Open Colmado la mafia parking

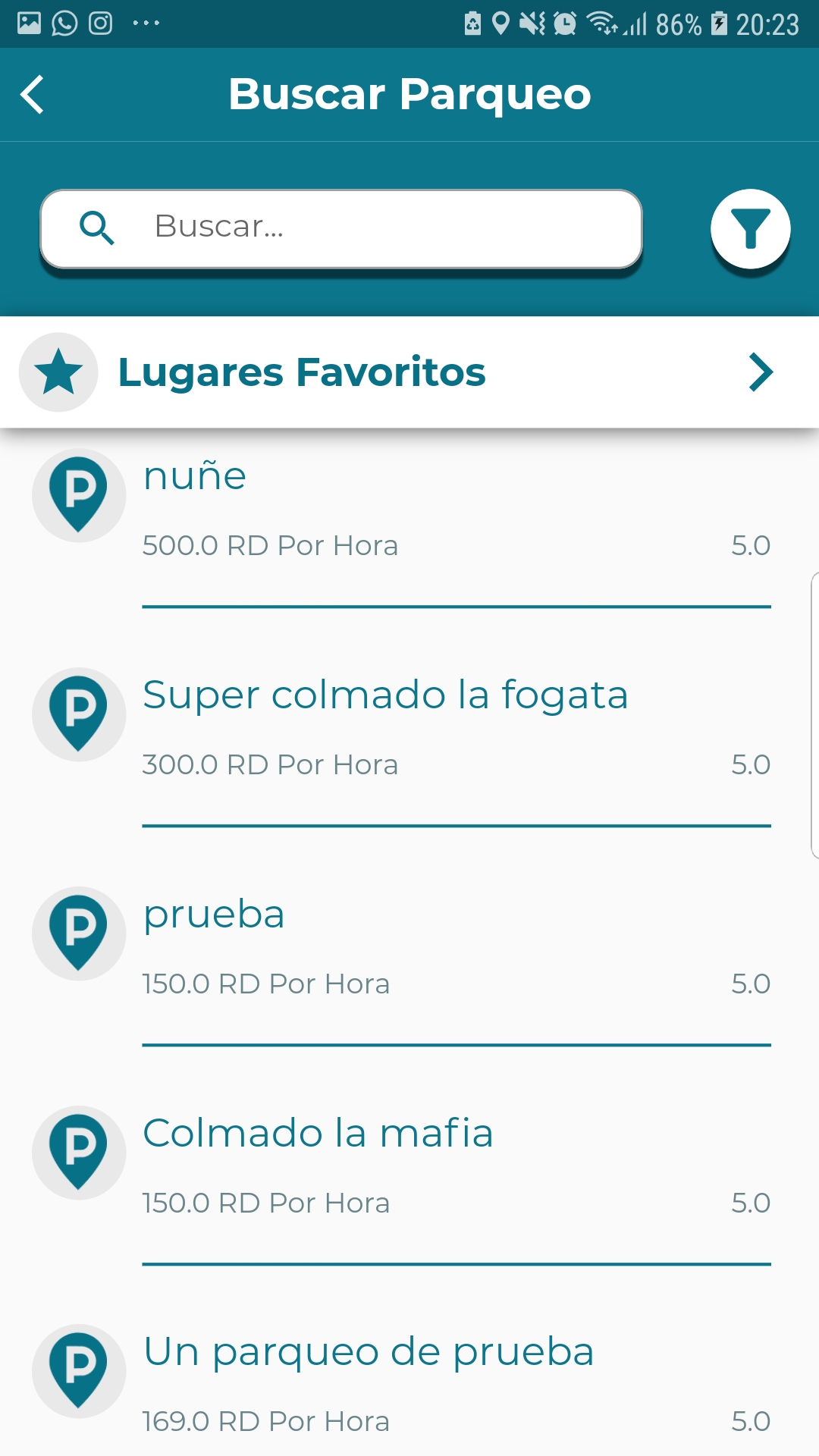pyautogui.click(x=409, y=1166)
